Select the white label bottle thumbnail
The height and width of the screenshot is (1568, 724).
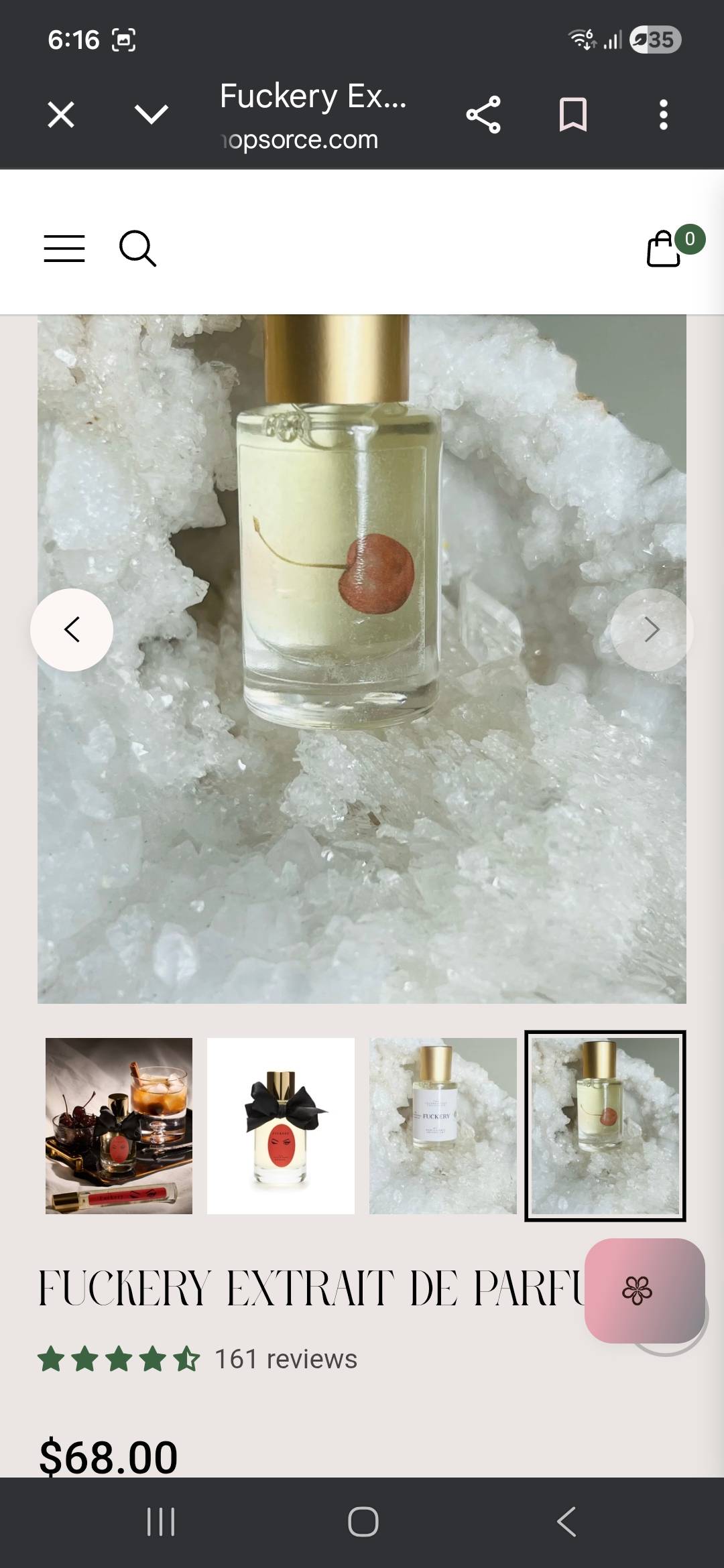tap(442, 1126)
